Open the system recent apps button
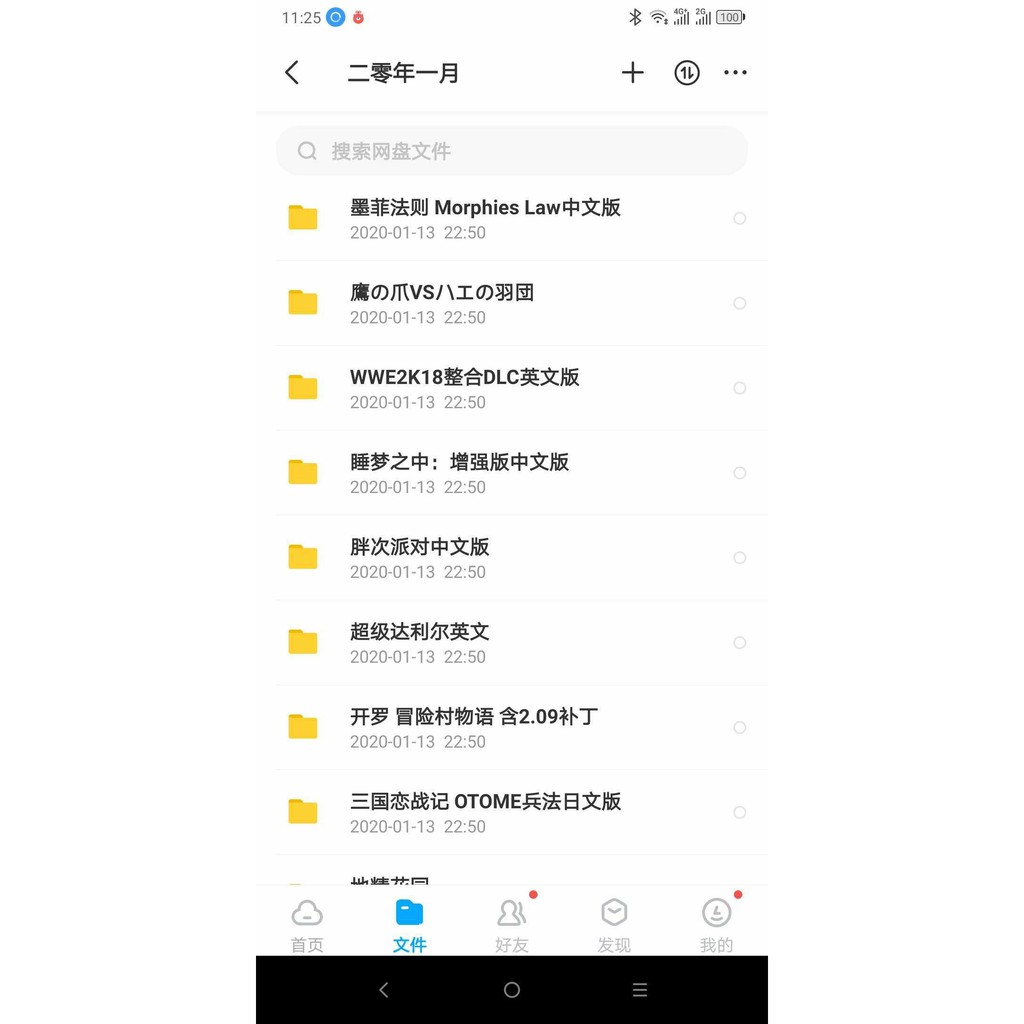This screenshot has width=1024, height=1024. (640, 990)
